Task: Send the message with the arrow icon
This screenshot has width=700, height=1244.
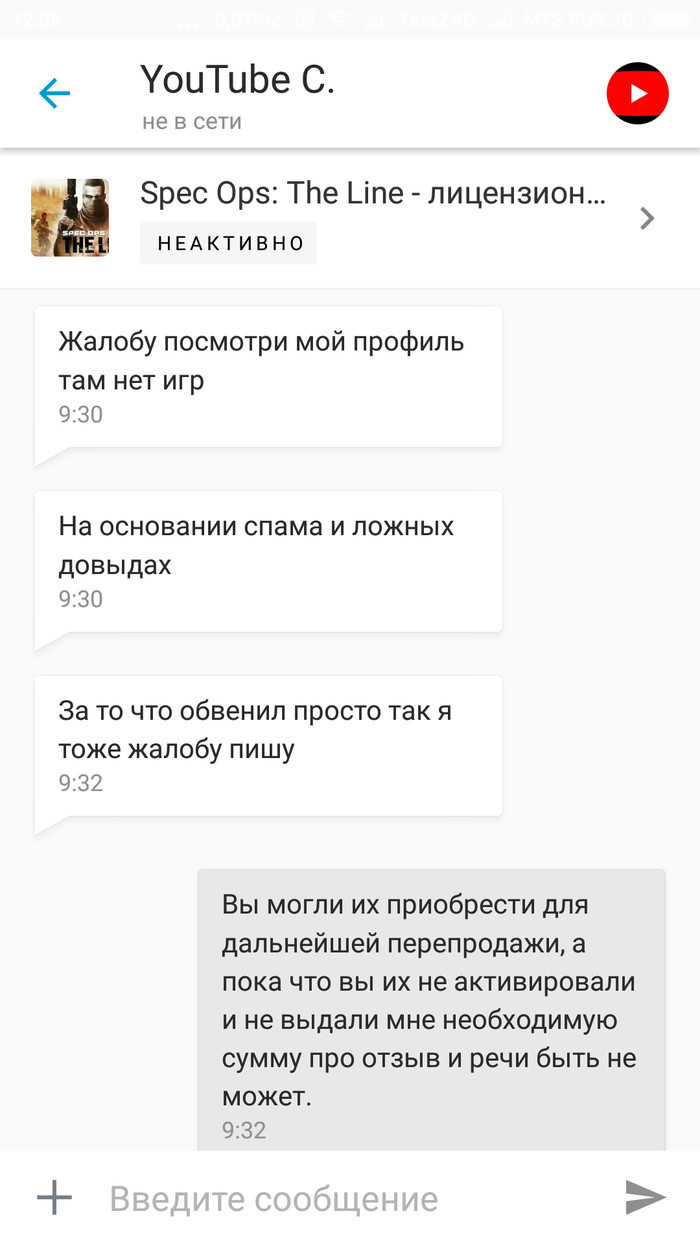Action: (x=645, y=1197)
